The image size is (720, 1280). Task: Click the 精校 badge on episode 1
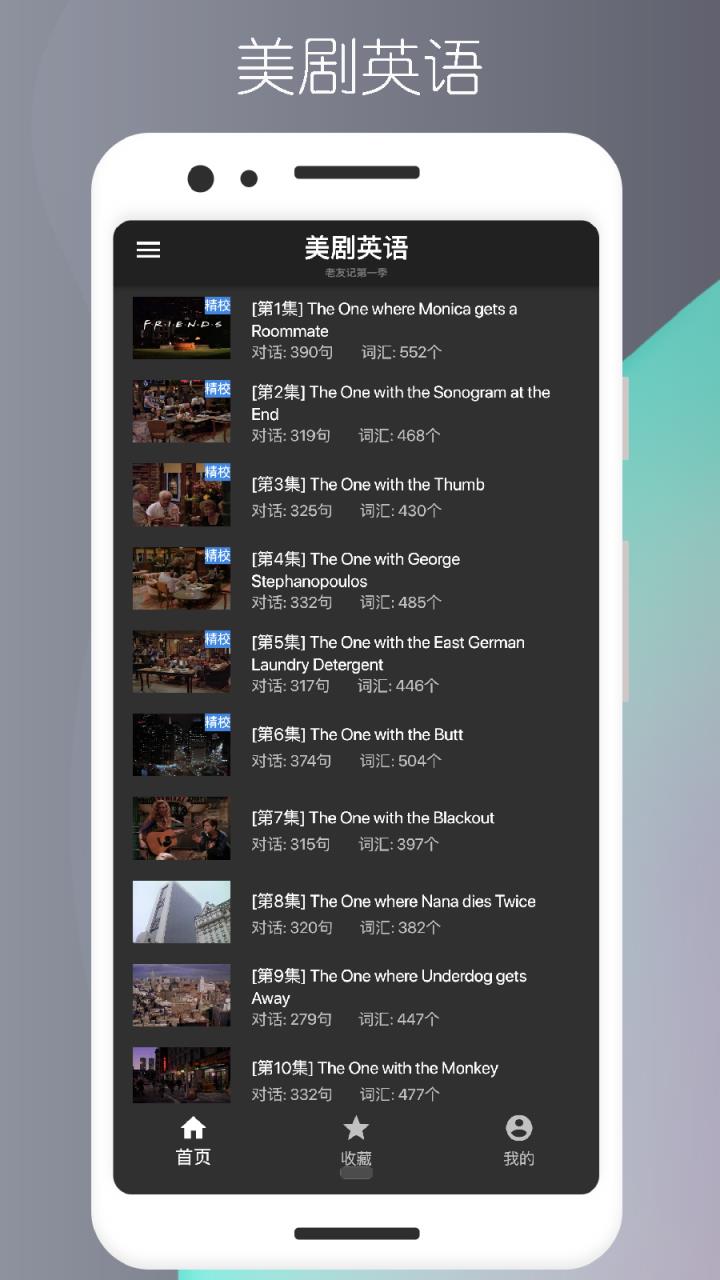pyautogui.click(x=217, y=306)
